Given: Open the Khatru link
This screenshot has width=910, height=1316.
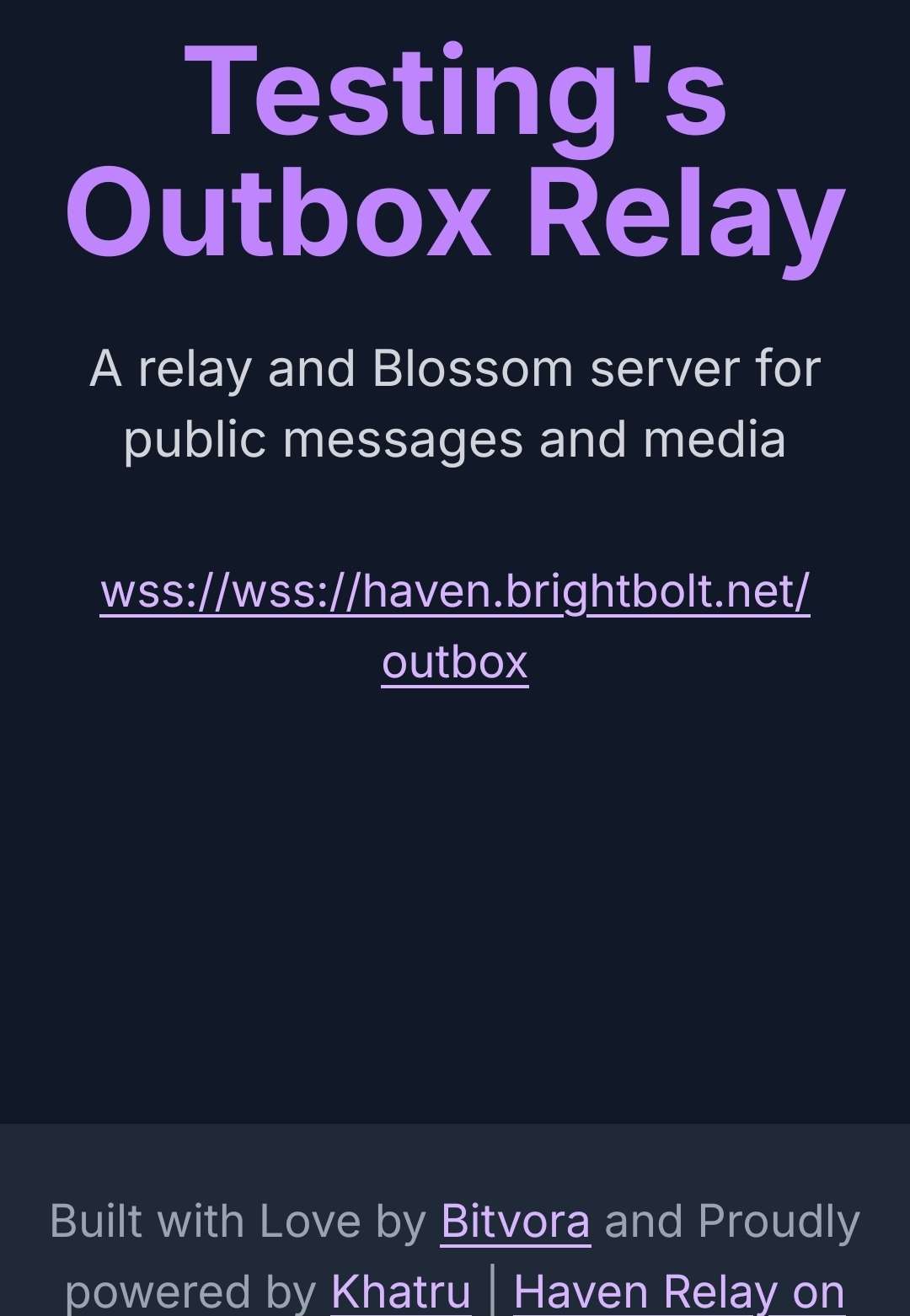Looking at the screenshot, I should [400, 1291].
